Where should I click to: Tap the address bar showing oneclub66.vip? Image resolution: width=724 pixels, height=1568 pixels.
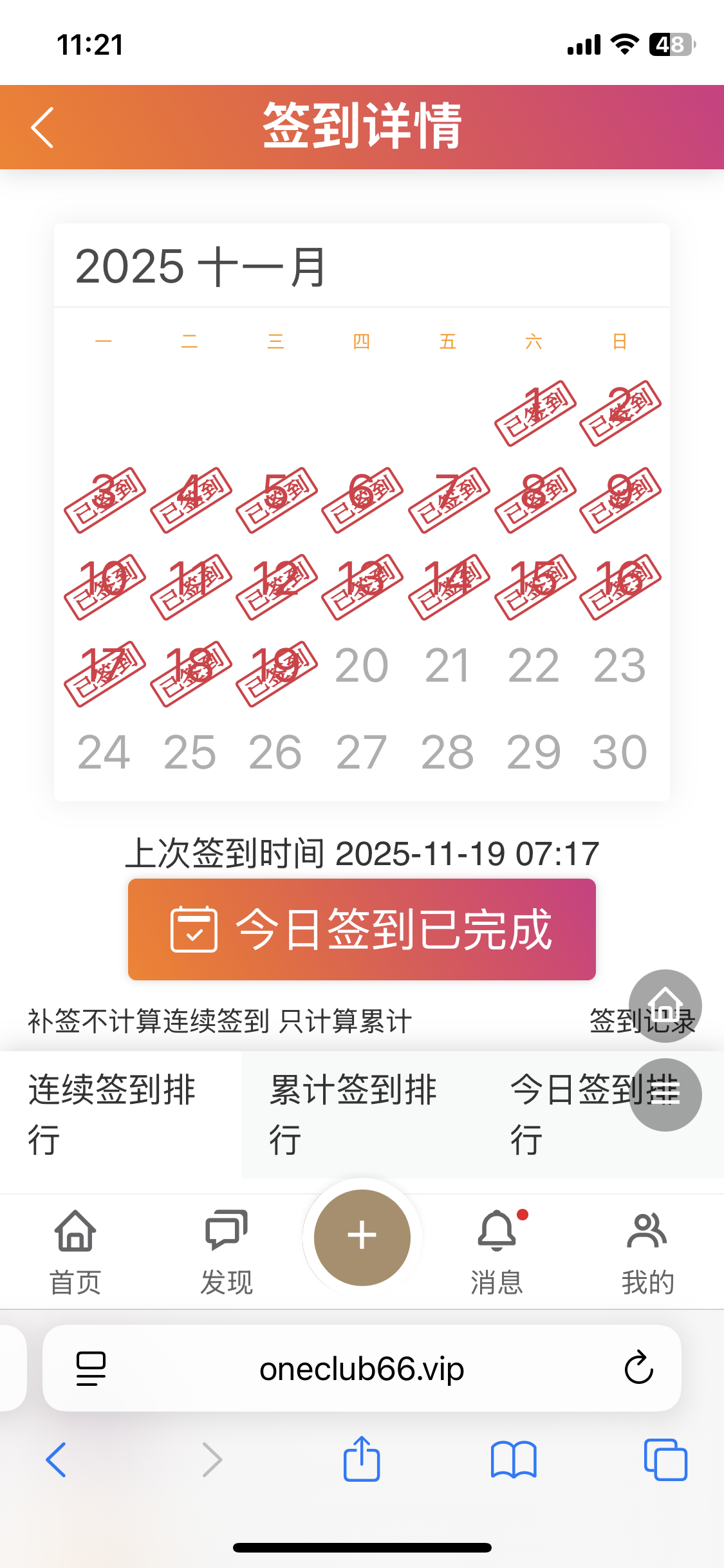362,1368
